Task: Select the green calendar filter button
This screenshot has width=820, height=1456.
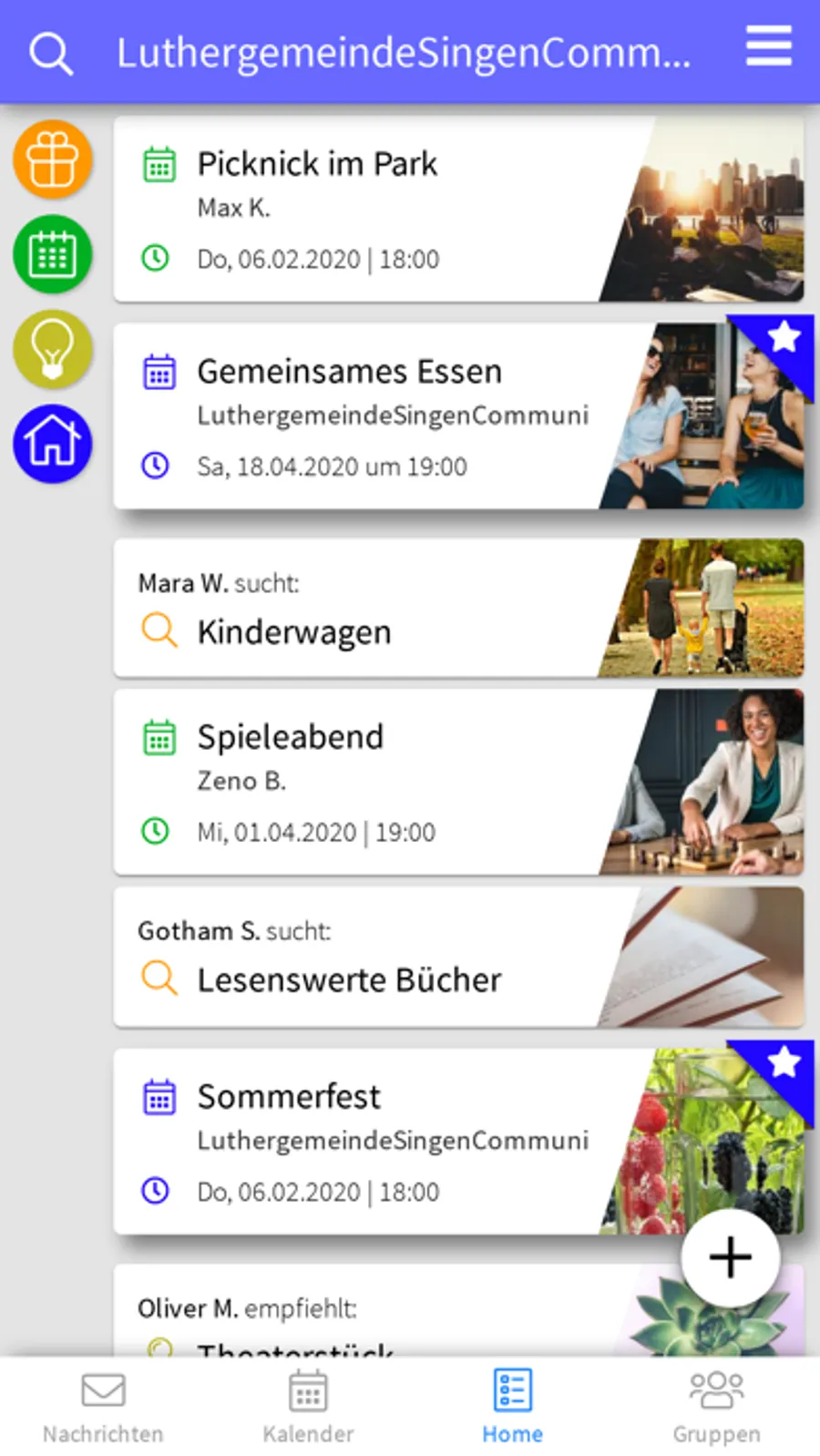Action: (x=53, y=254)
